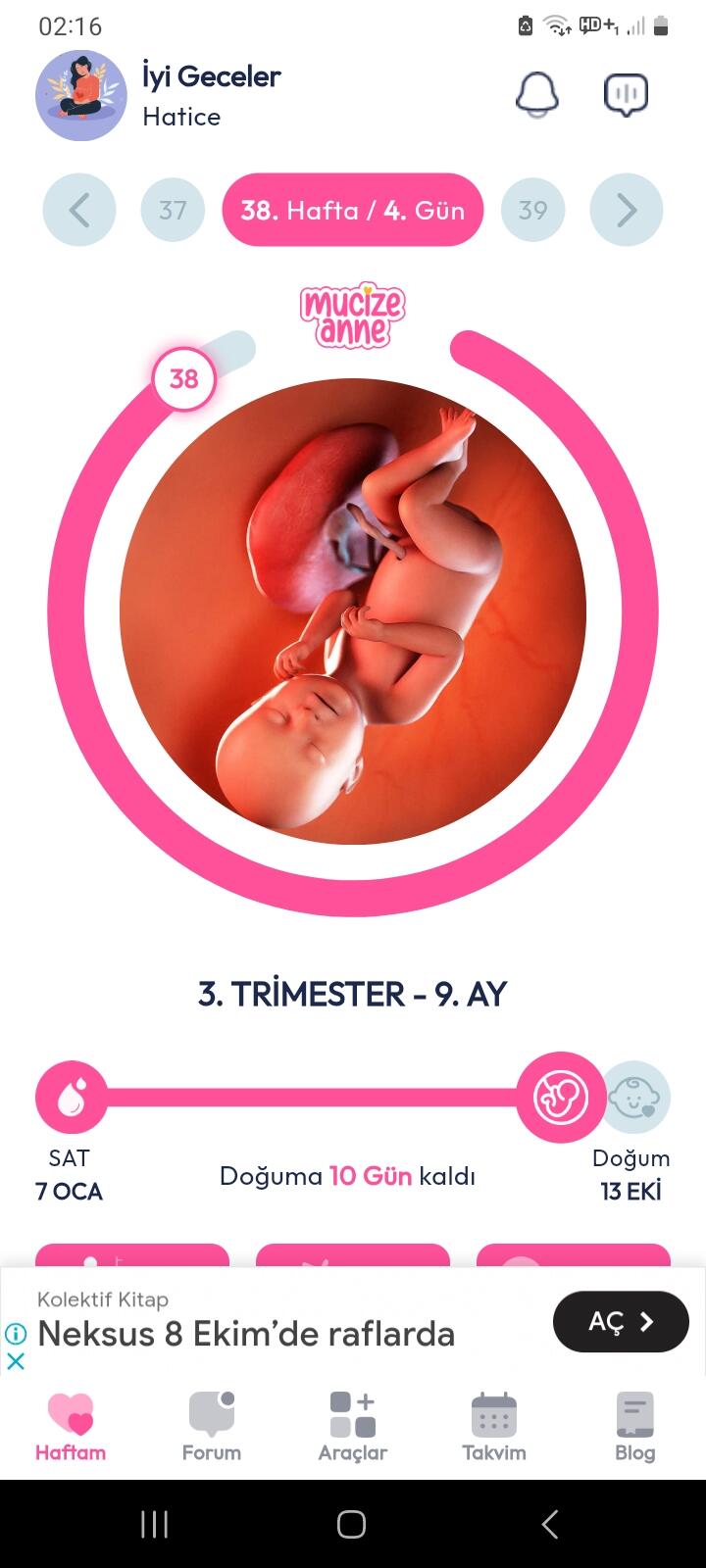The width and height of the screenshot is (706, 1568).
Task: Open the week 38 baby image
Action: coord(353,612)
